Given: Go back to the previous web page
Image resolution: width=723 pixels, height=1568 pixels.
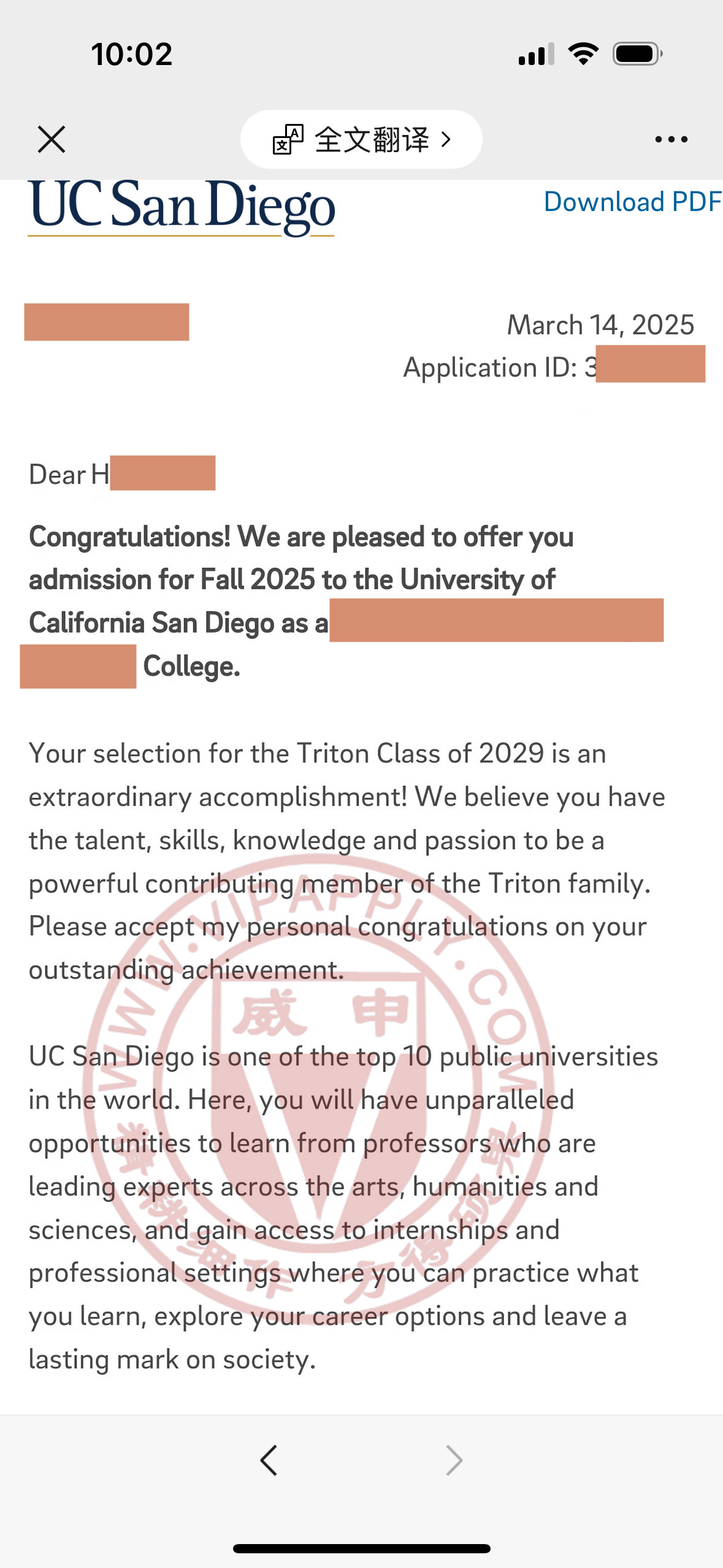Looking at the screenshot, I should (x=269, y=1460).
